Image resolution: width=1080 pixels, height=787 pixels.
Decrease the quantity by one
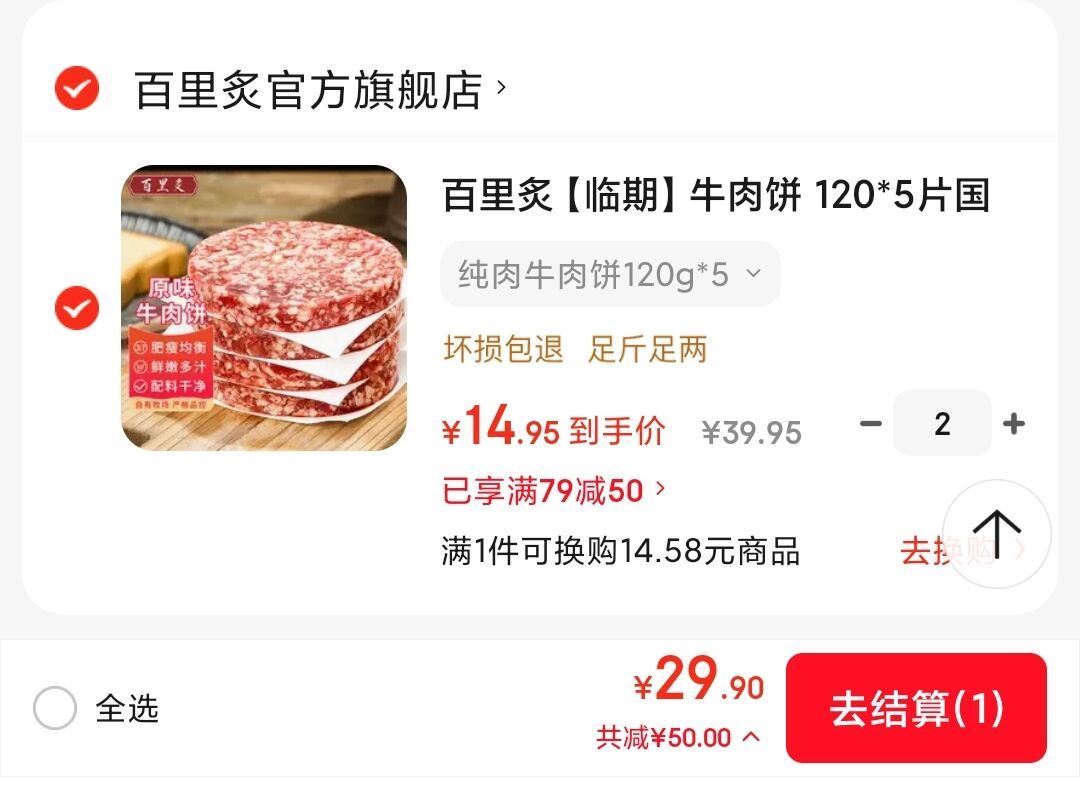(871, 424)
